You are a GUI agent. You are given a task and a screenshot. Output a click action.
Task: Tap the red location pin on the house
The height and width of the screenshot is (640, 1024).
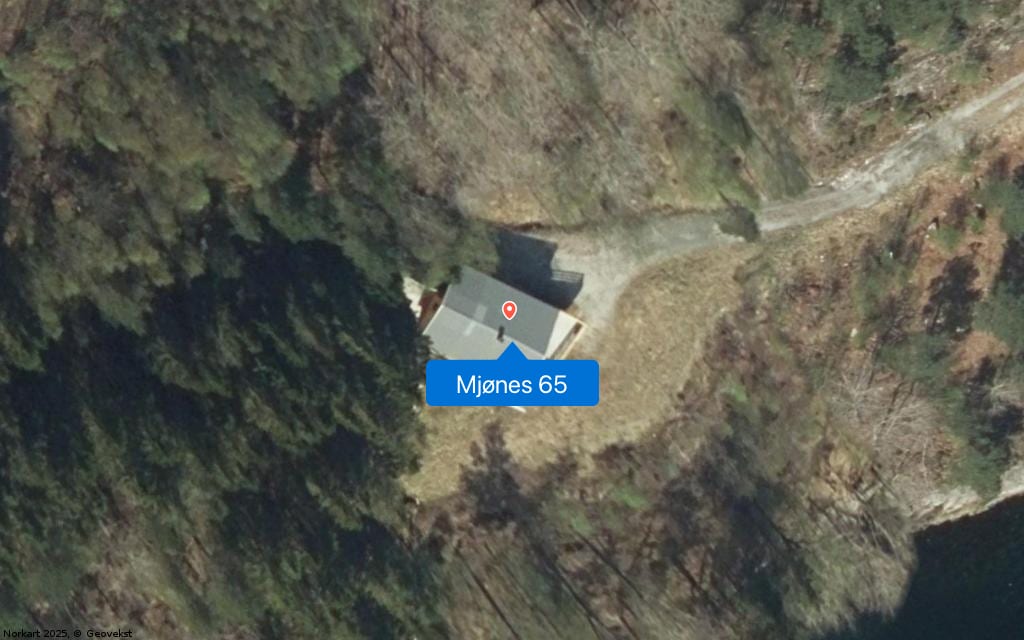509,310
